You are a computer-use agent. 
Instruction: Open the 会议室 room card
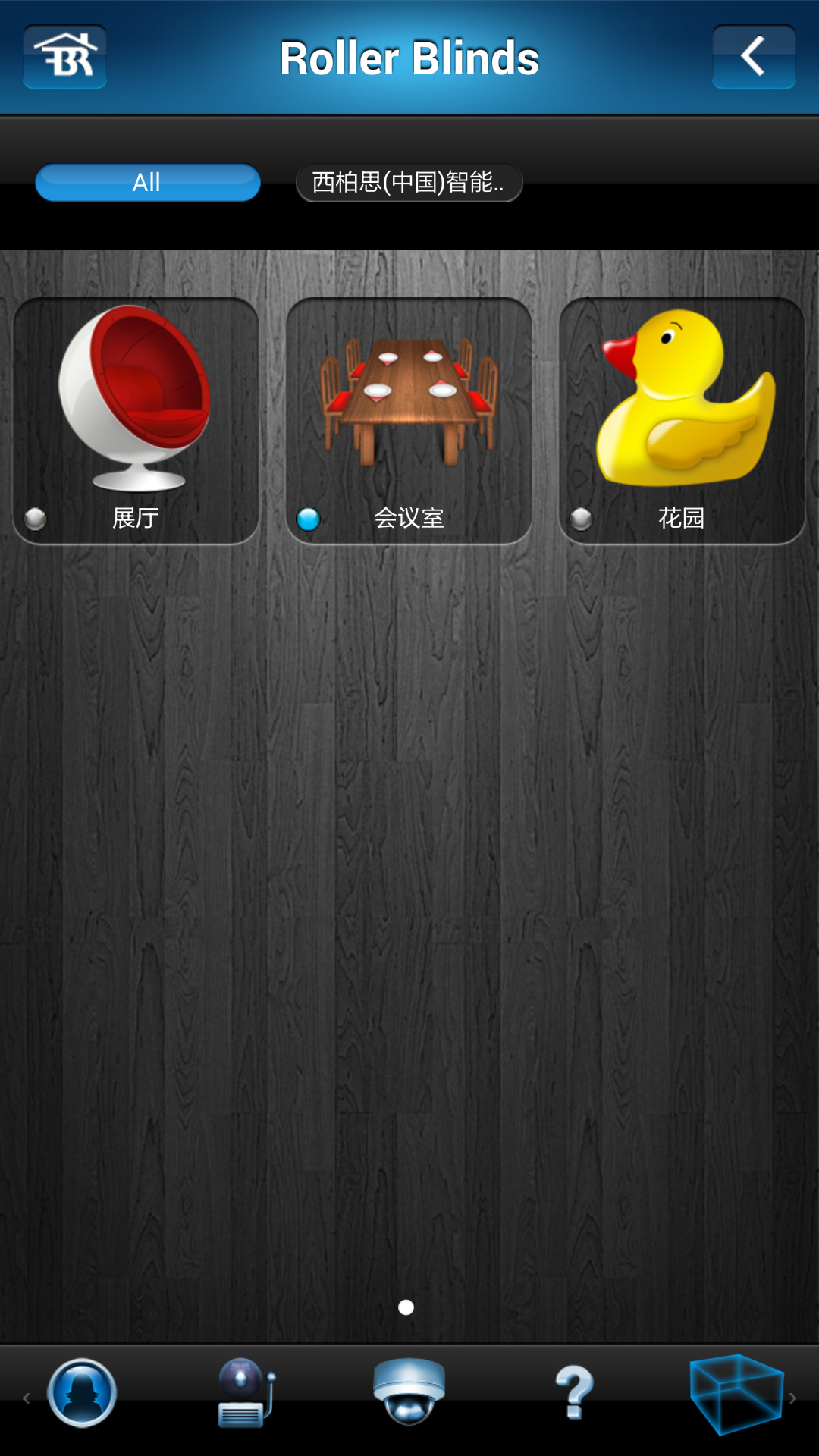point(409,421)
